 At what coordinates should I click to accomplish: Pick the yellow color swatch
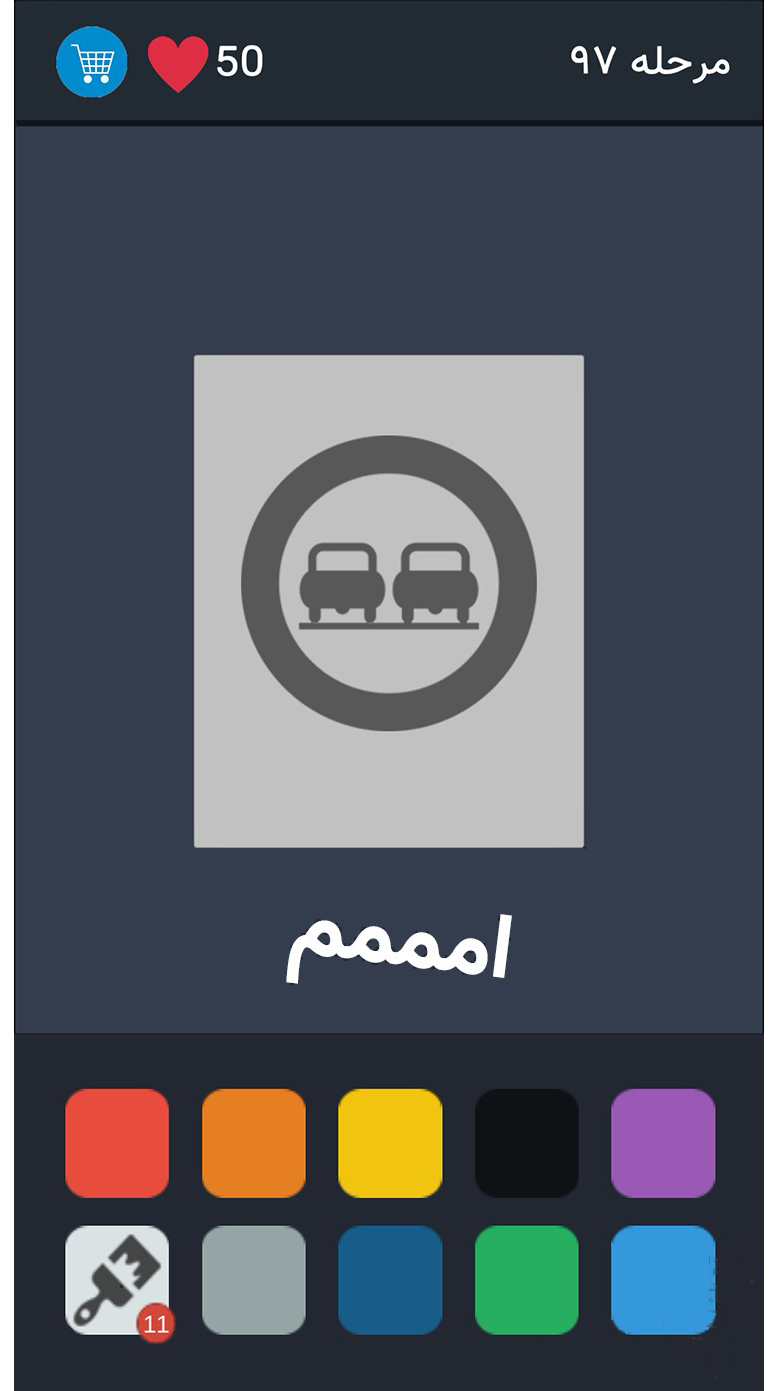[390, 1143]
